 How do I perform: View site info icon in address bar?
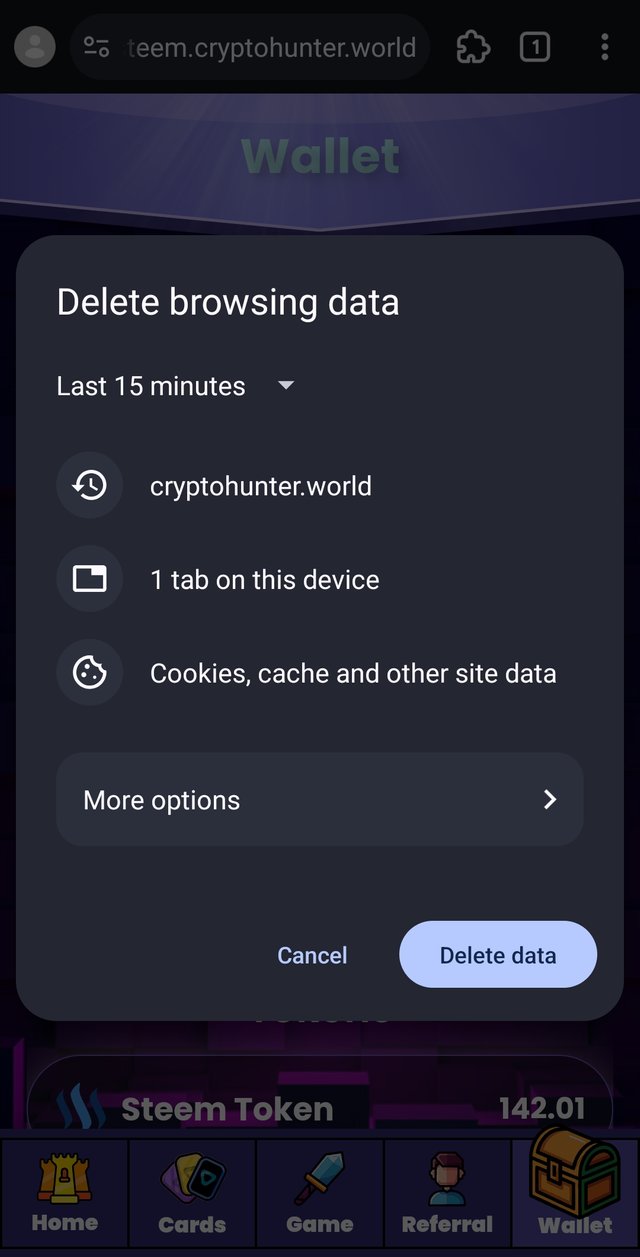[97, 47]
